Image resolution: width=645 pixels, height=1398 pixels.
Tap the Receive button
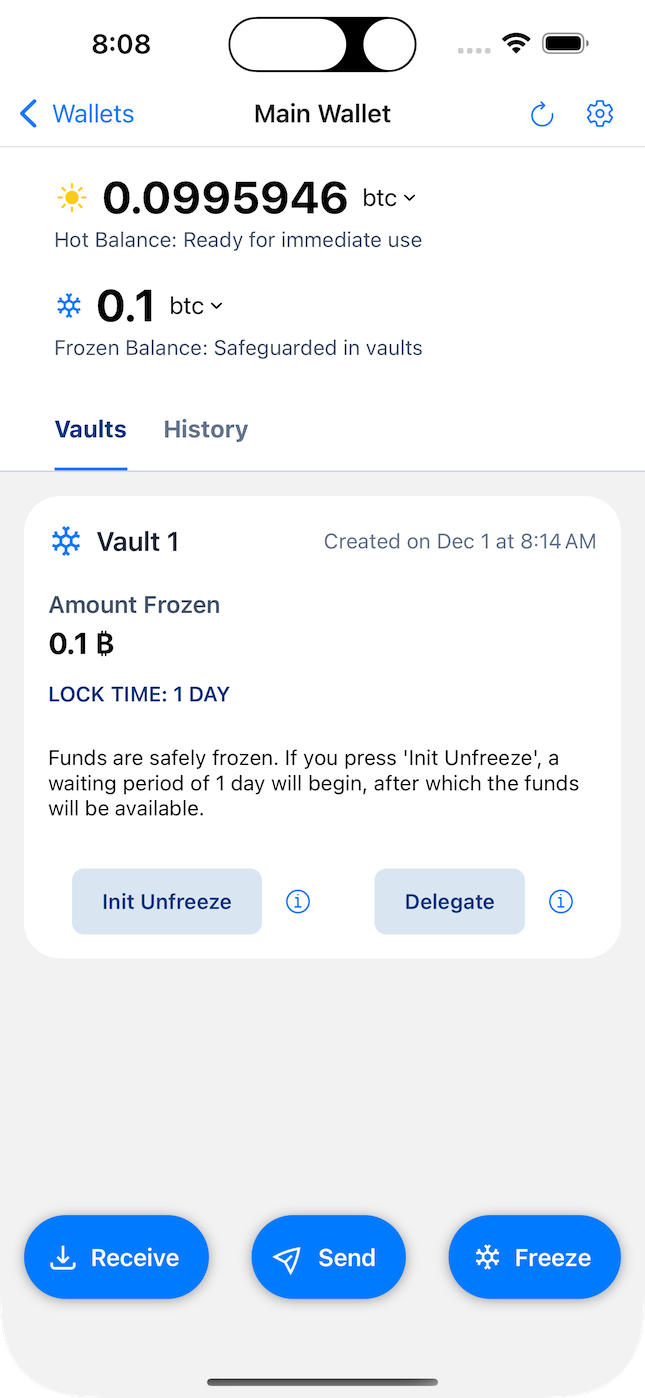tap(116, 1258)
